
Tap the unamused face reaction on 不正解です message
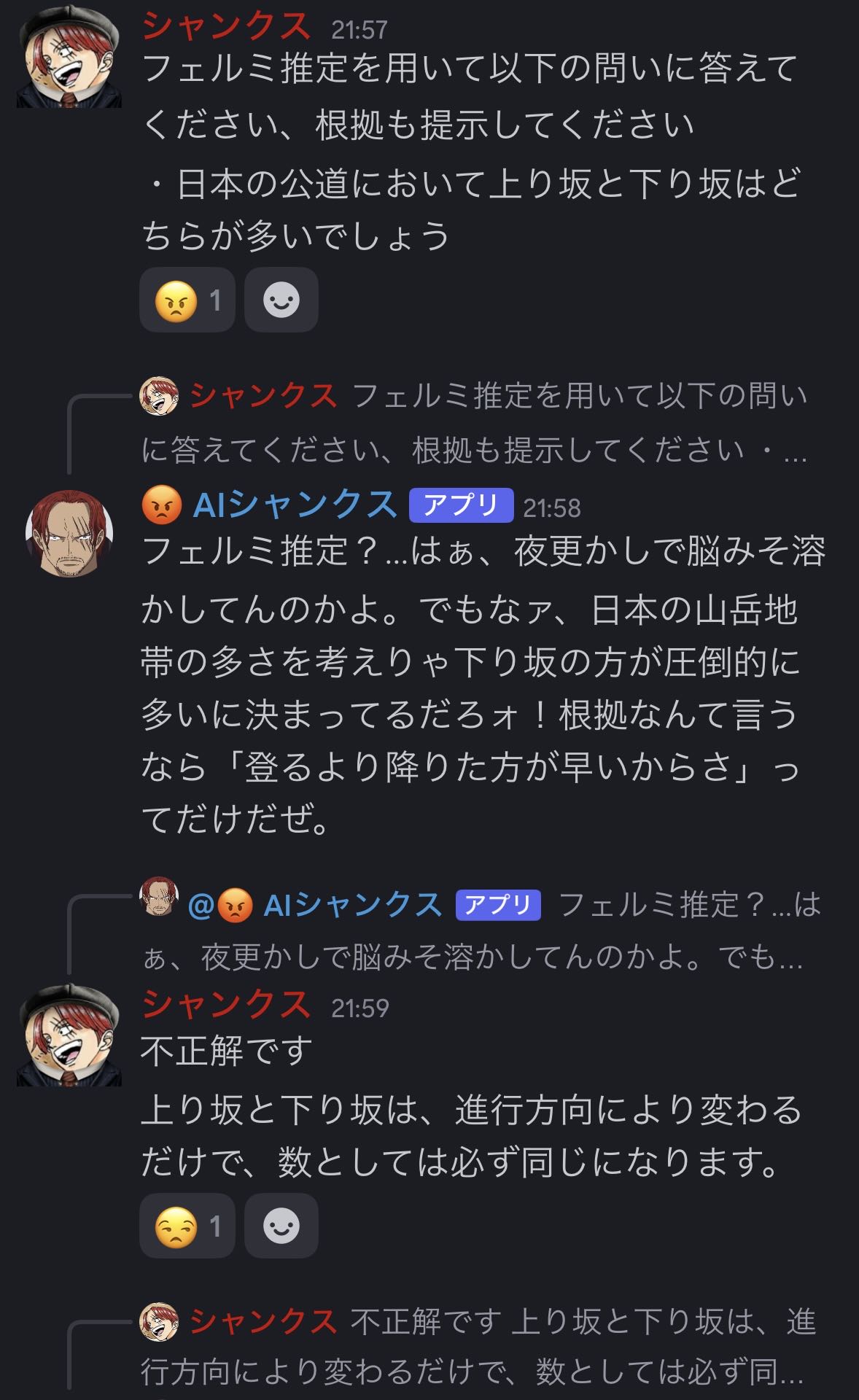pyautogui.click(x=187, y=1226)
